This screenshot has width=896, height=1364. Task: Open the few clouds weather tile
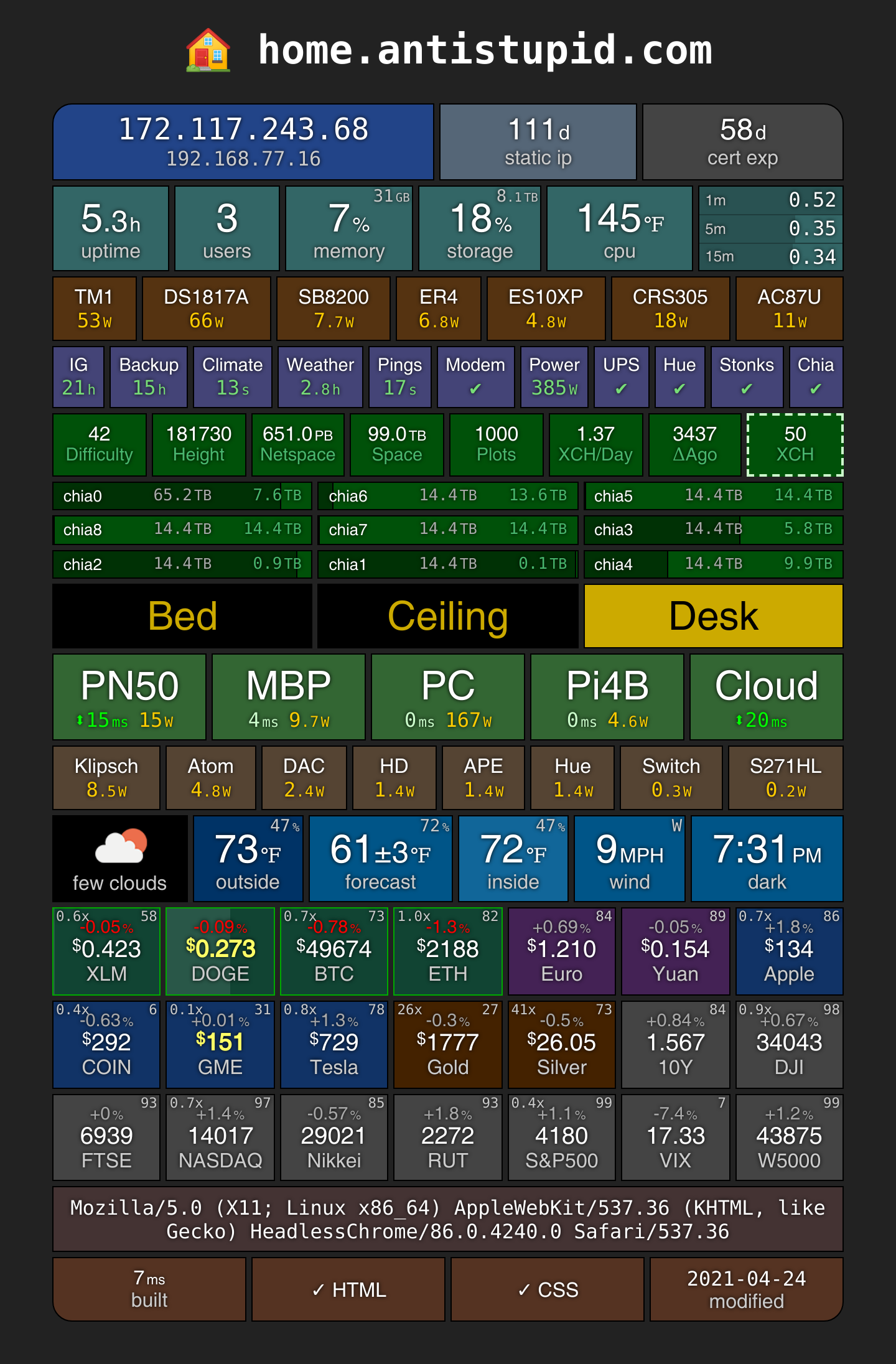click(x=120, y=859)
